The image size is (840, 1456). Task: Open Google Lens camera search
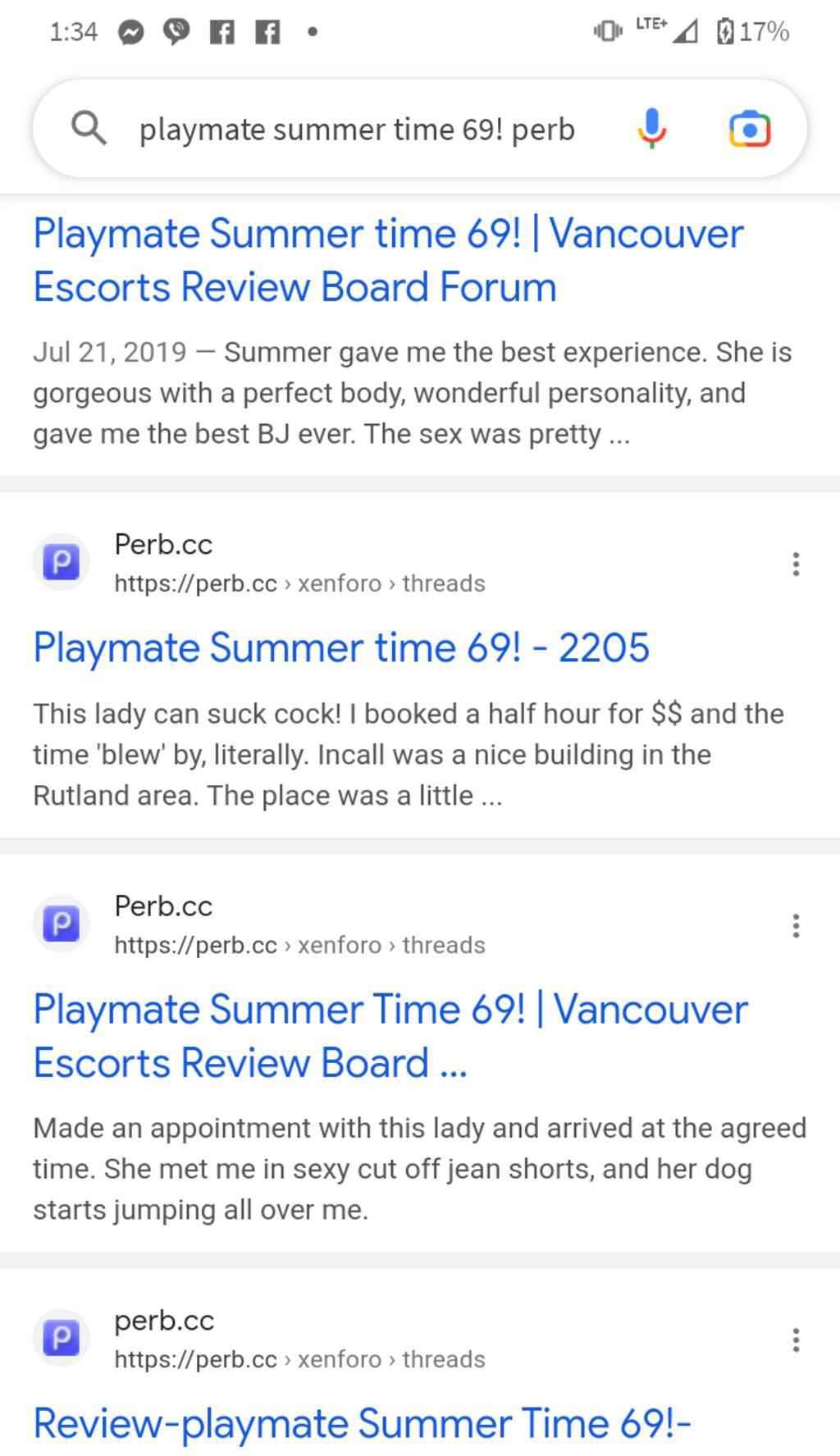point(749,130)
